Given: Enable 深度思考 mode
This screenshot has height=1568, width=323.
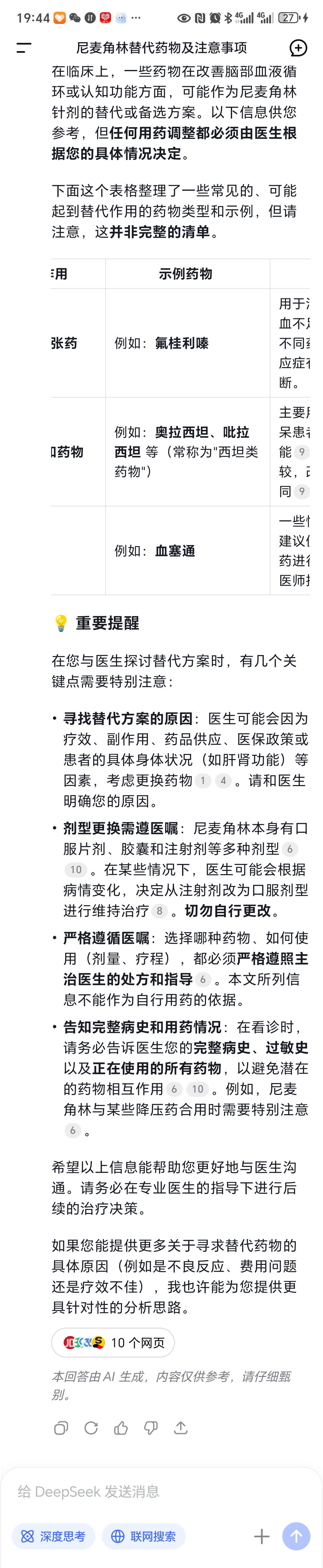Looking at the screenshot, I should click(x=54, y=1536).
